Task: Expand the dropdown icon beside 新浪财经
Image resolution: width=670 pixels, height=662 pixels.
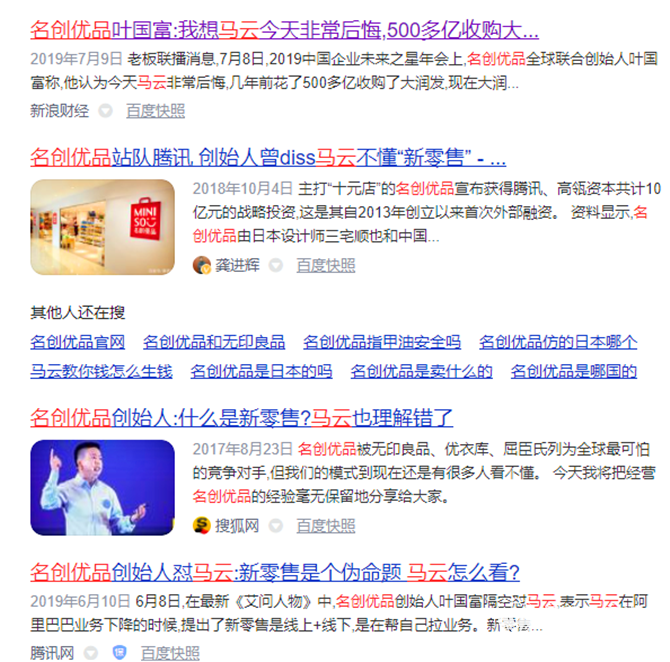Action: [105, 110]
